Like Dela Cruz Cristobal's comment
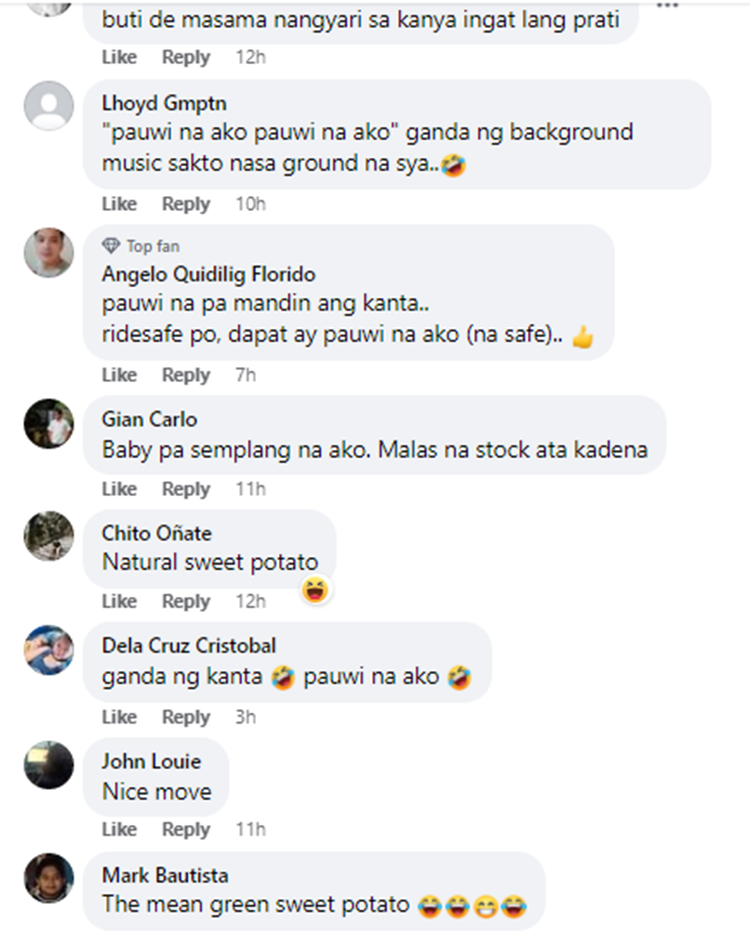Image resolution: width=750 pixels, height=933 pixels. pos(119,717)
